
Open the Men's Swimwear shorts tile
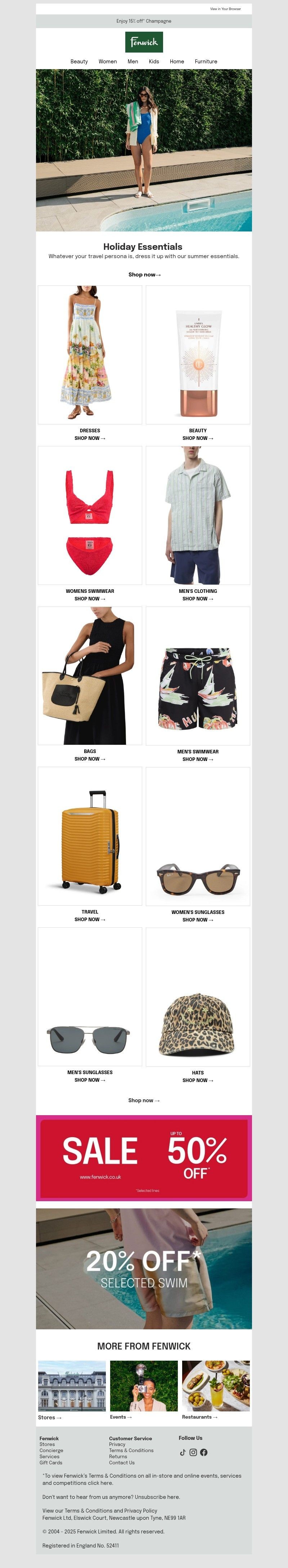pos(198,676)
